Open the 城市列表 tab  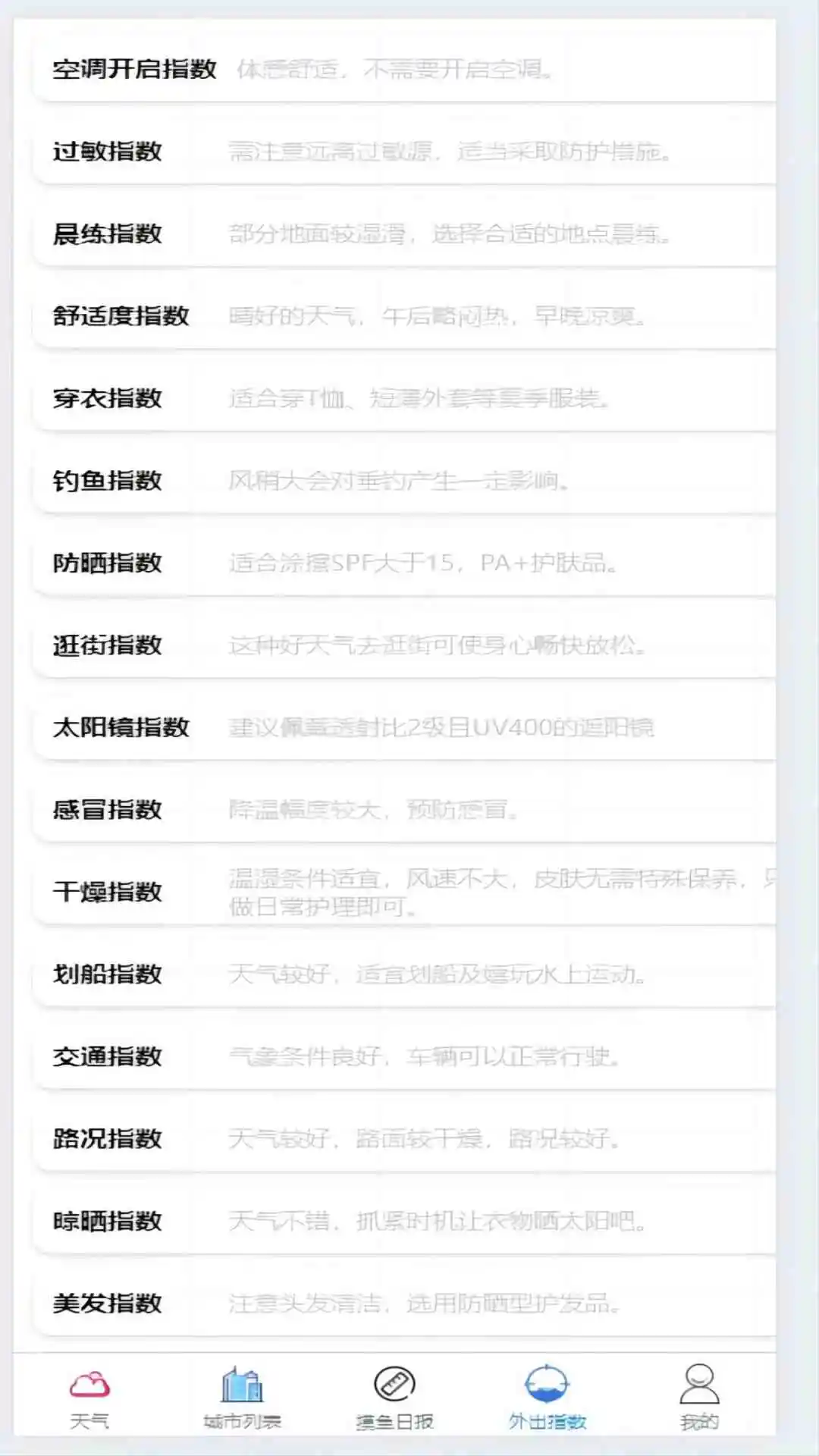[x=242, y=1399]
